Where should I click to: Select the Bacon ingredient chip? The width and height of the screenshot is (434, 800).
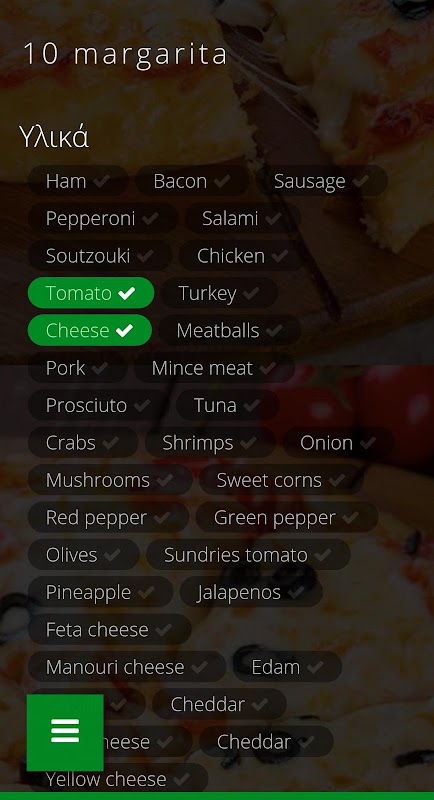[x=192, y=181]
